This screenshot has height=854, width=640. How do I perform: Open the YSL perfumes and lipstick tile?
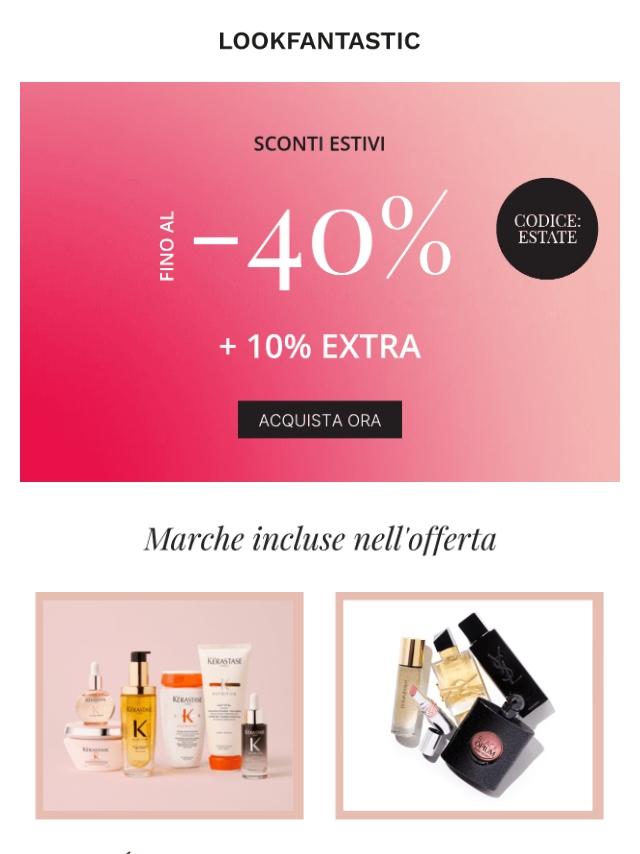[x=469, y=705]
